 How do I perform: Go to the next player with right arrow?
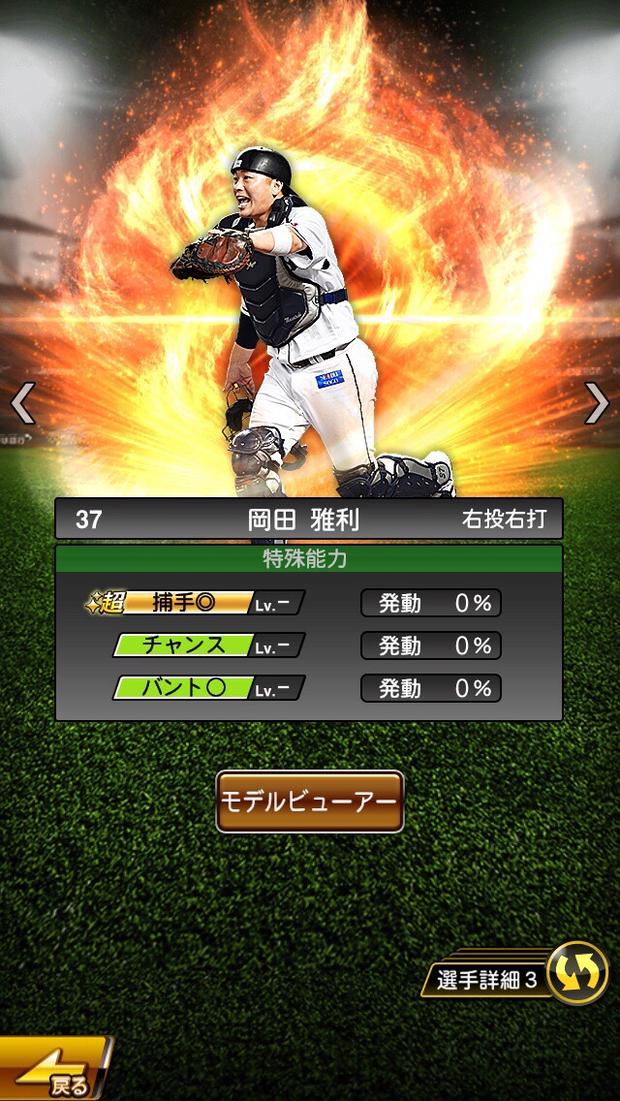click(x=597, y=403)
